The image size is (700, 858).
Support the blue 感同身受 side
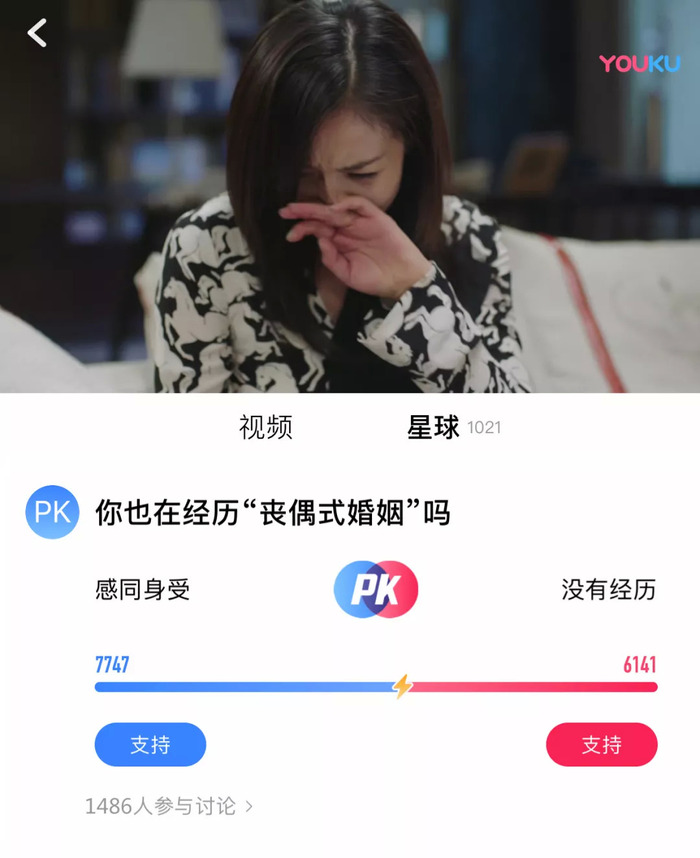150,745
